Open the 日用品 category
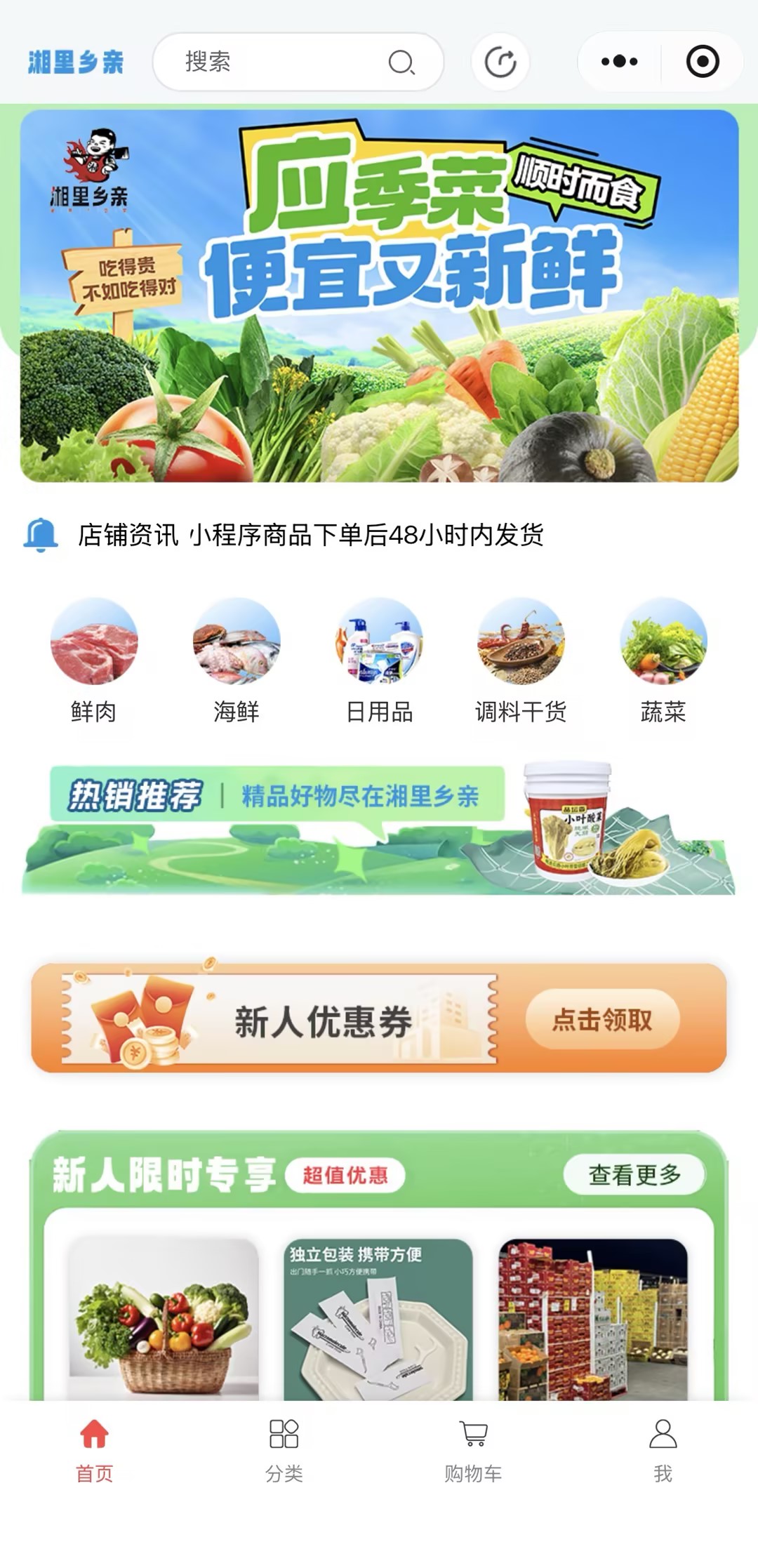Screen dimensions: 758x1568 click(x=379, y=661)
